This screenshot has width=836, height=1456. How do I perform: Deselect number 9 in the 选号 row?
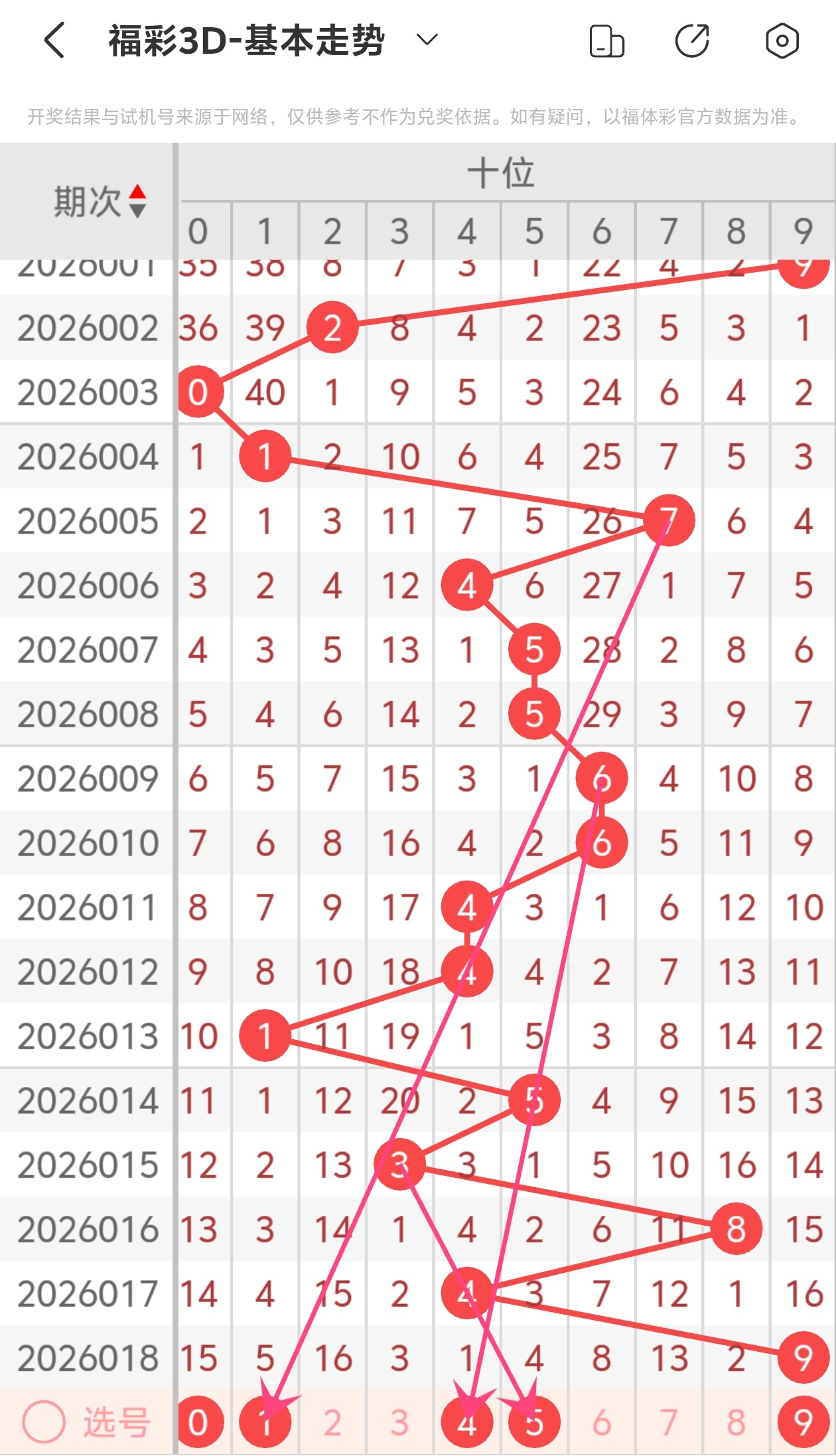coord(803,1422)
